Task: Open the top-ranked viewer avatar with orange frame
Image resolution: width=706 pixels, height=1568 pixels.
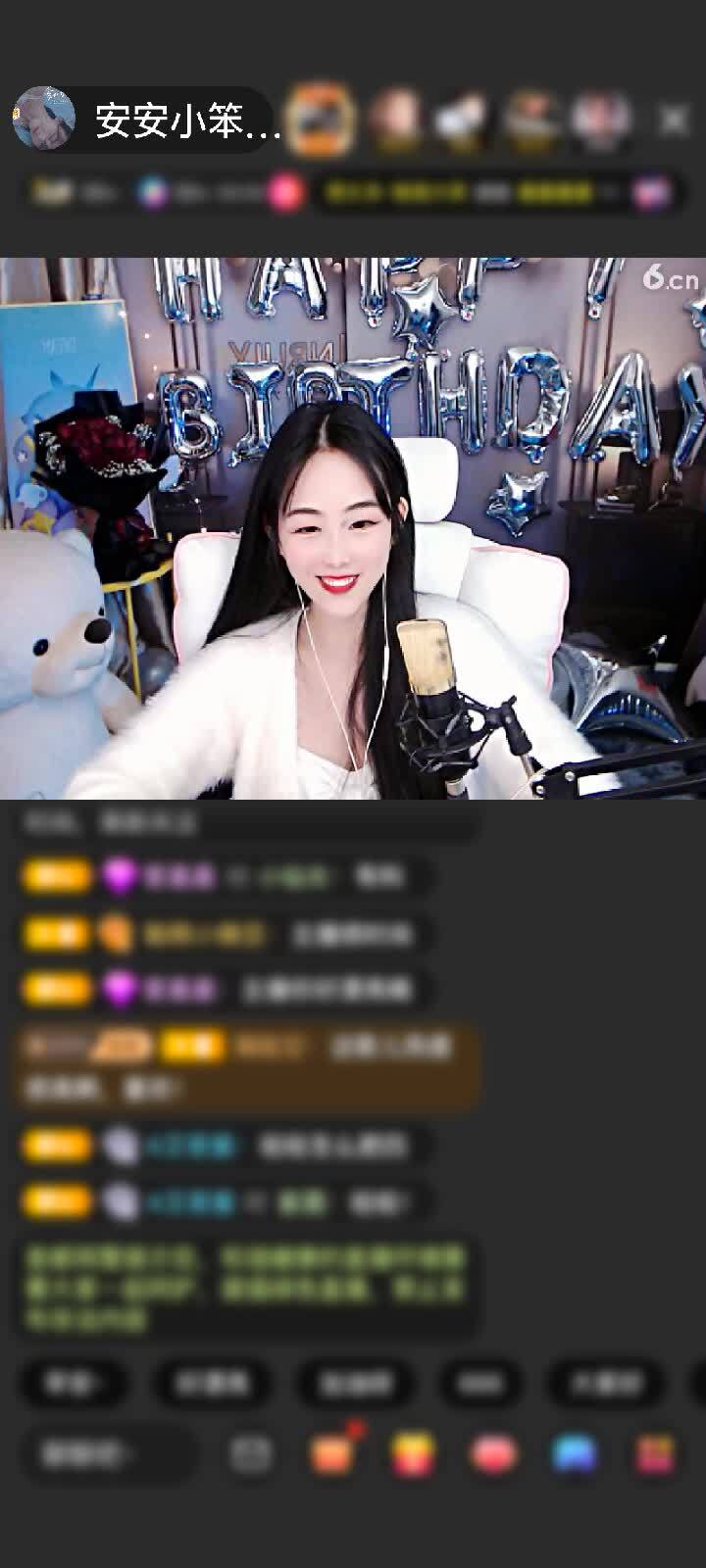Action: pos(321,120)
